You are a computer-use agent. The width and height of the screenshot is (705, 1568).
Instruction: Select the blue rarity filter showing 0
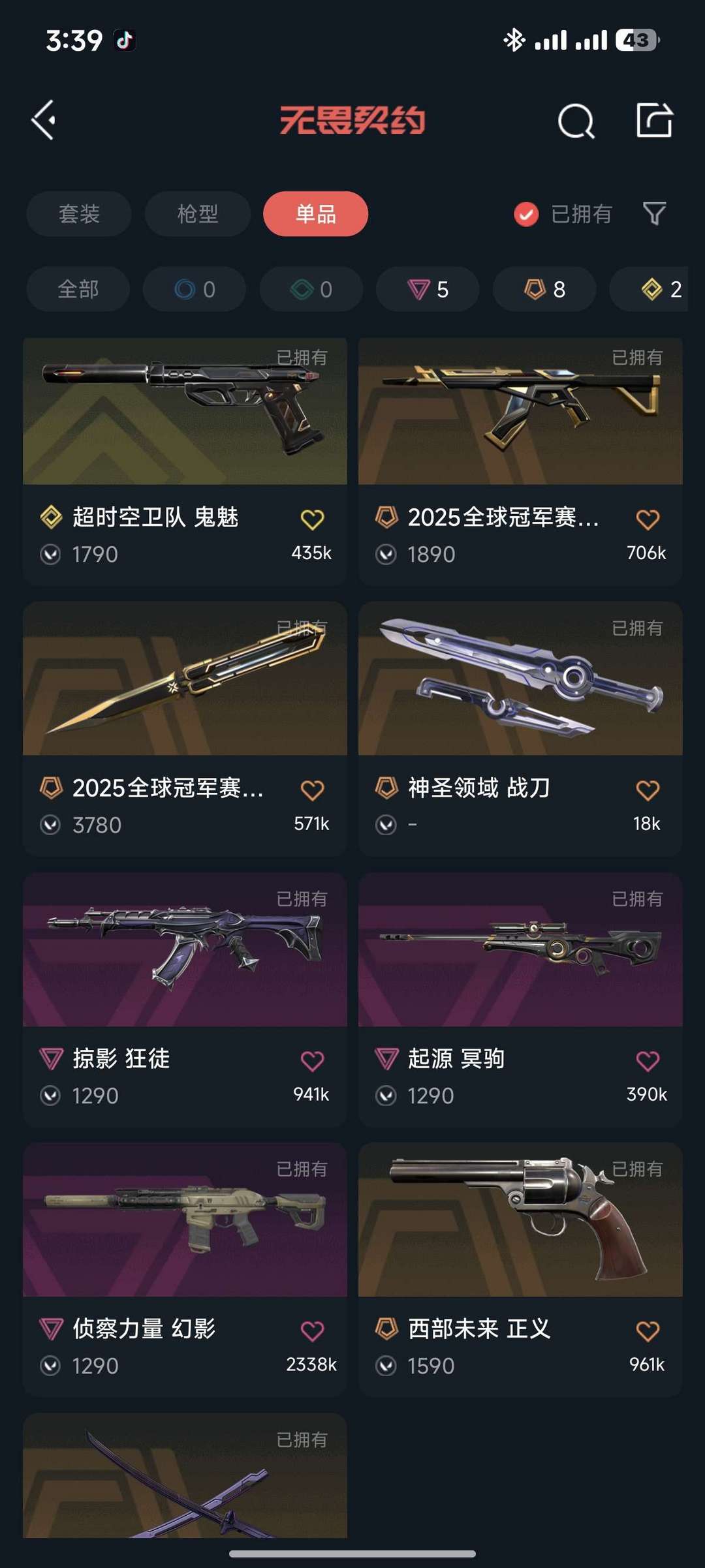(x=194, y=289)
